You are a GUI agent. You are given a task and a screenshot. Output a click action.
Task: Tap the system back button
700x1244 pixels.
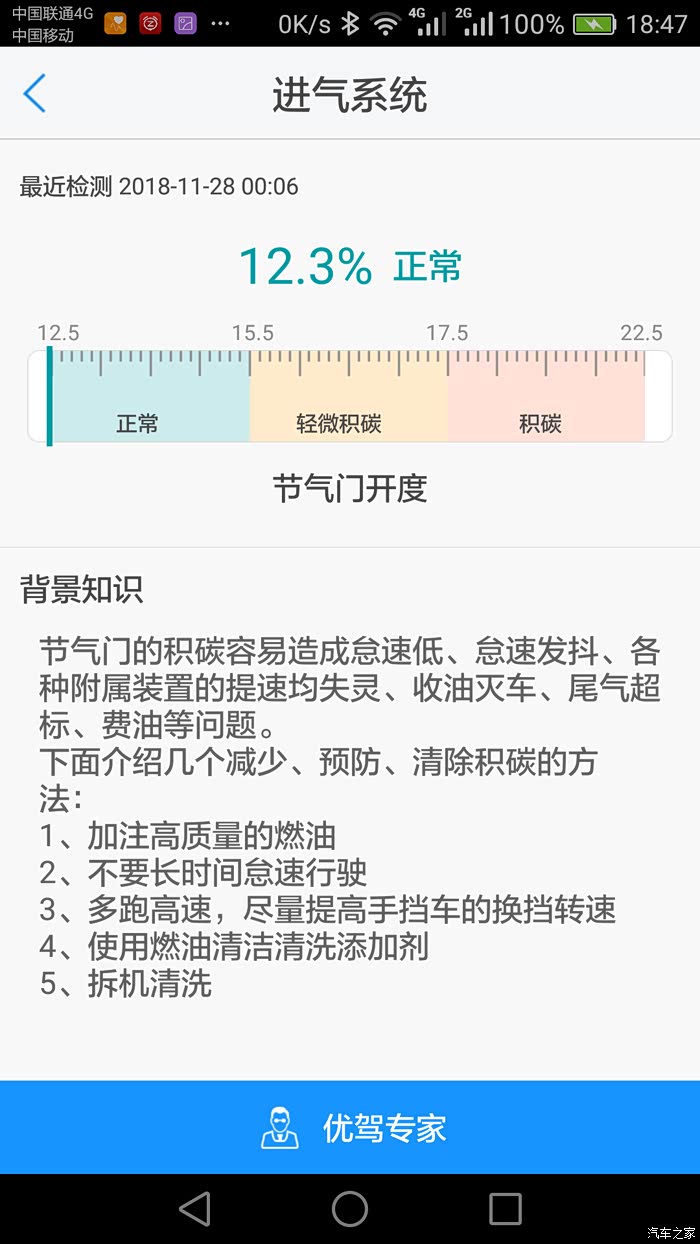click(x=195, y=1209)
